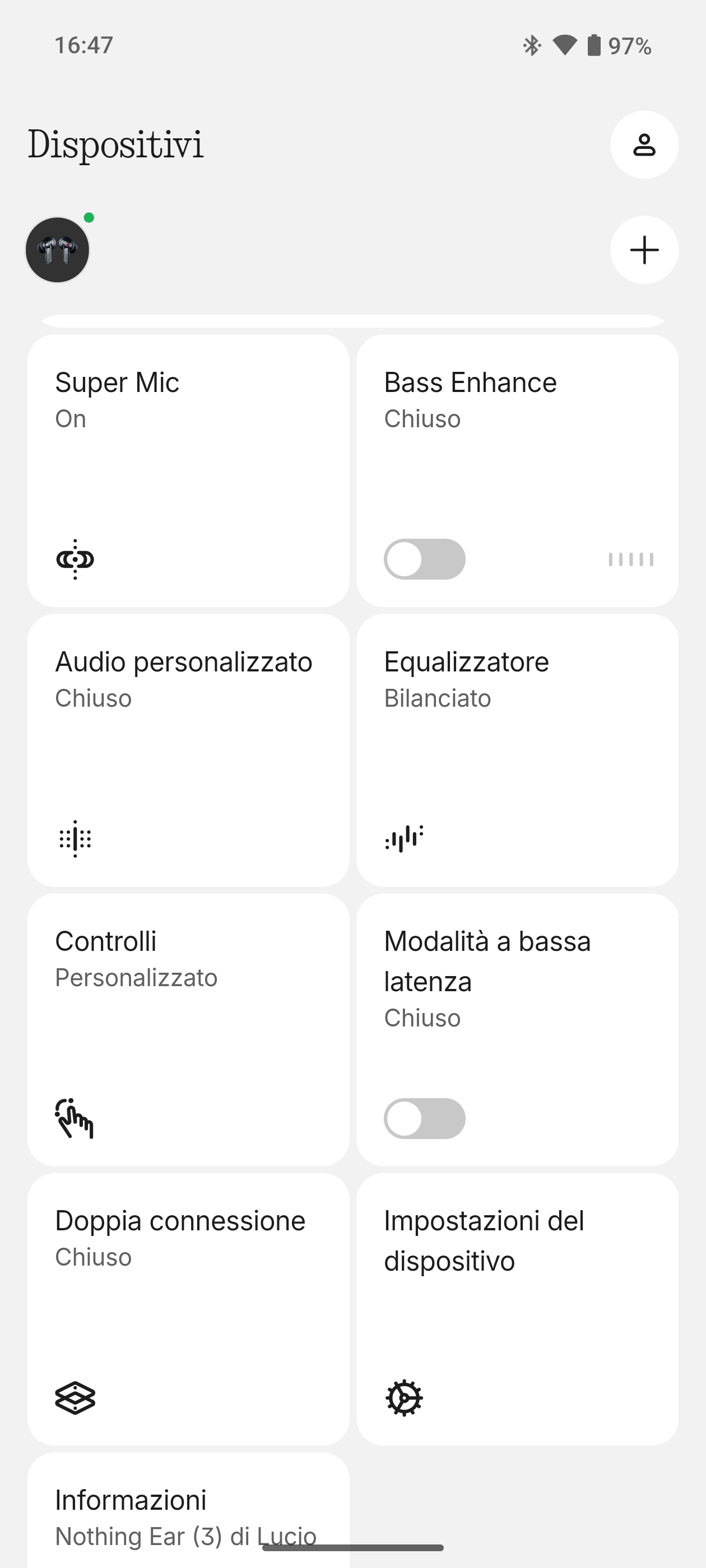The image size is (706, 1568).
Task: Open the Super Mic card
Action: (x=188, y=470)
